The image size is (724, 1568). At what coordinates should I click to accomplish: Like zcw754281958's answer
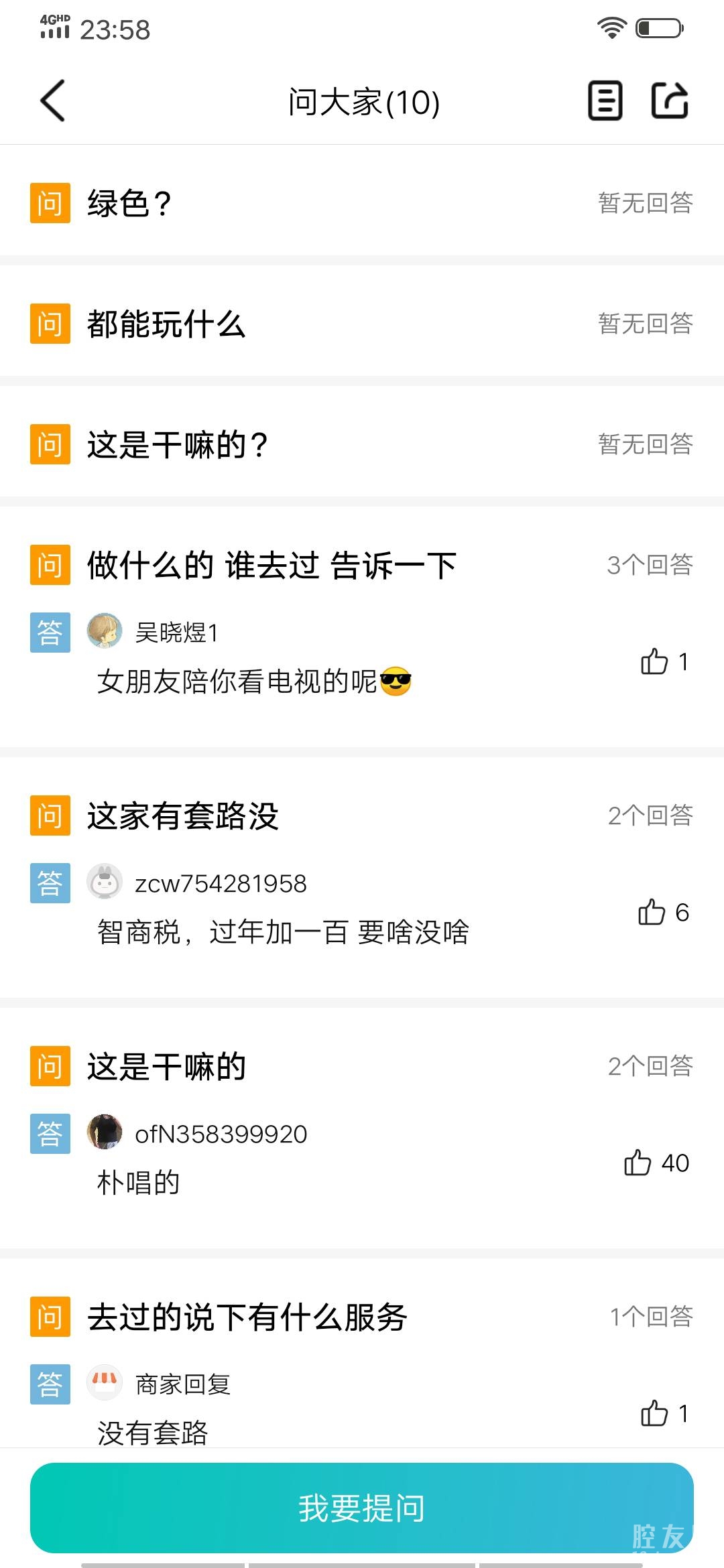click(x=652, y=913)
